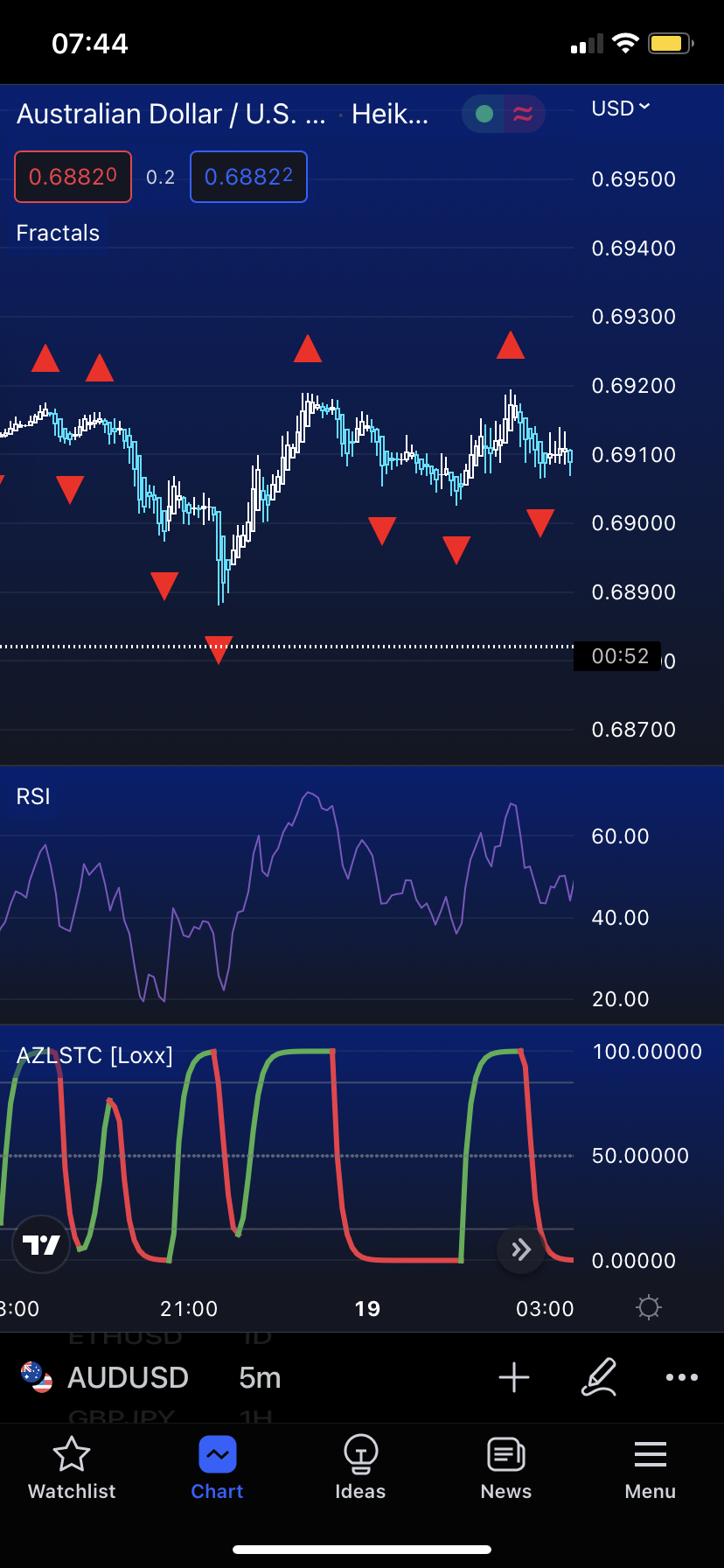Tap the market status indicator pill
724x1568 pixels.
tap(503, 114)
